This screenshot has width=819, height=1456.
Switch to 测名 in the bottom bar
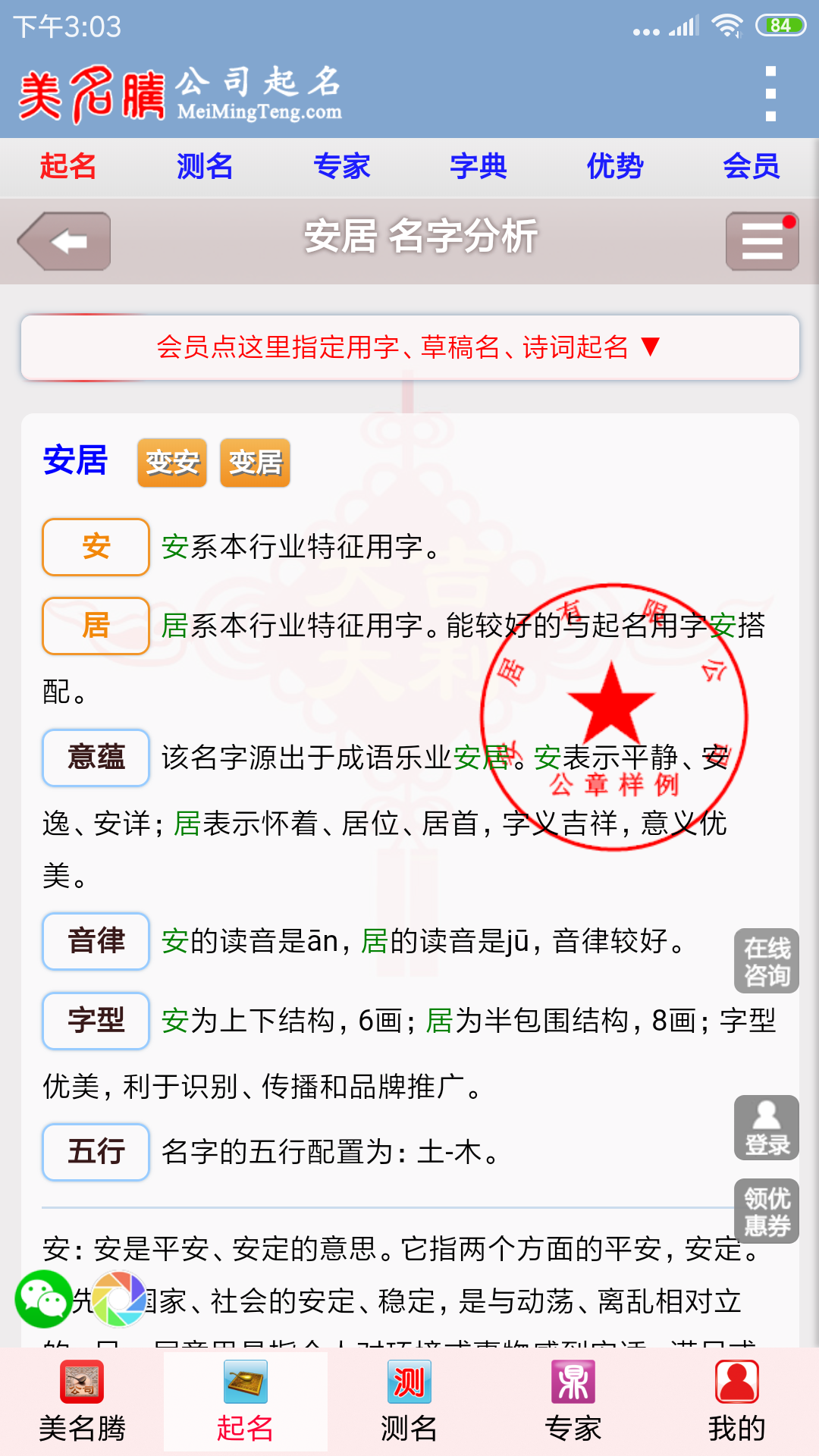[409, 1402]
